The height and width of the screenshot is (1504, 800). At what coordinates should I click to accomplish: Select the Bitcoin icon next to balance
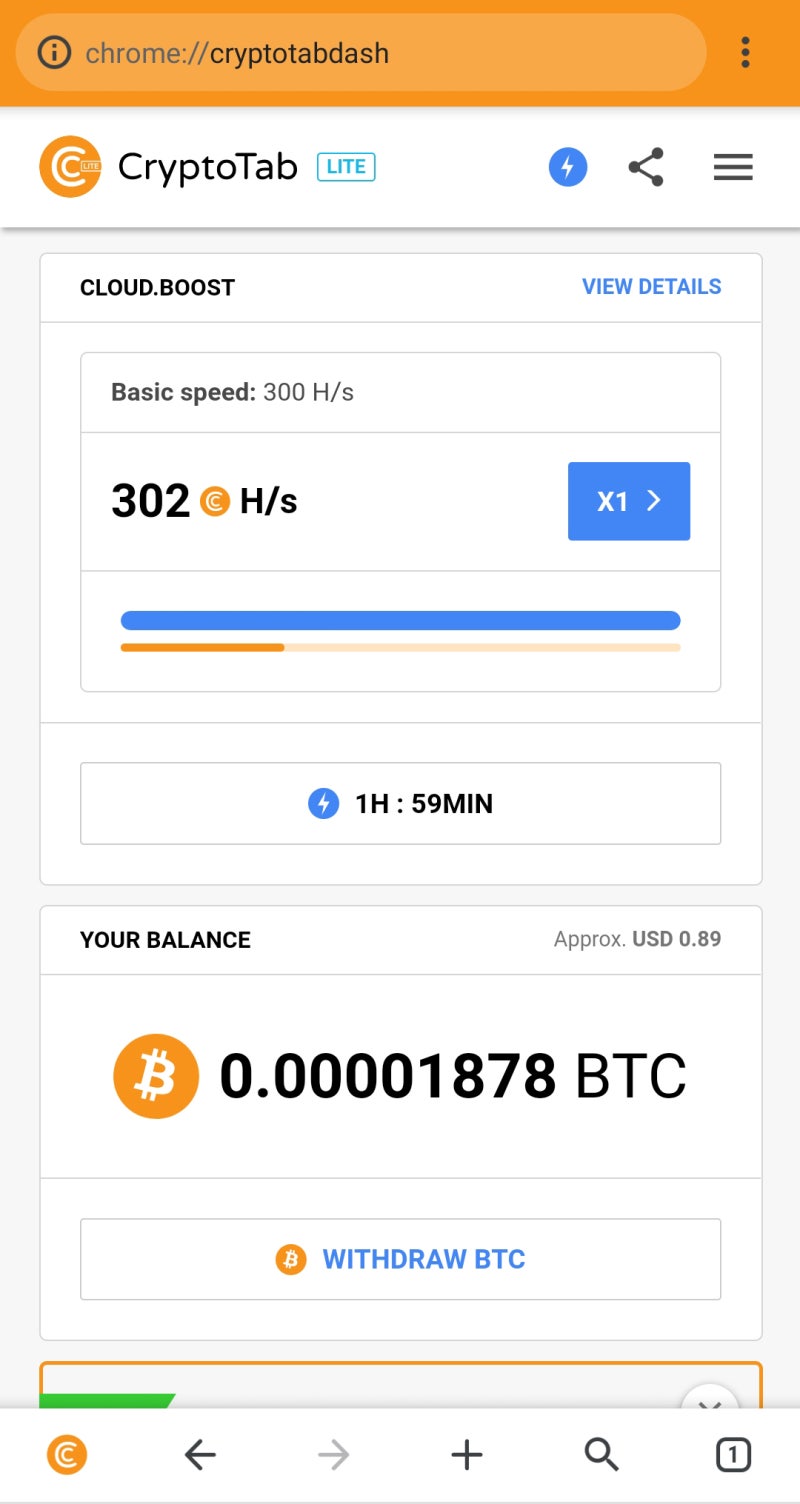click(156, 1075)
